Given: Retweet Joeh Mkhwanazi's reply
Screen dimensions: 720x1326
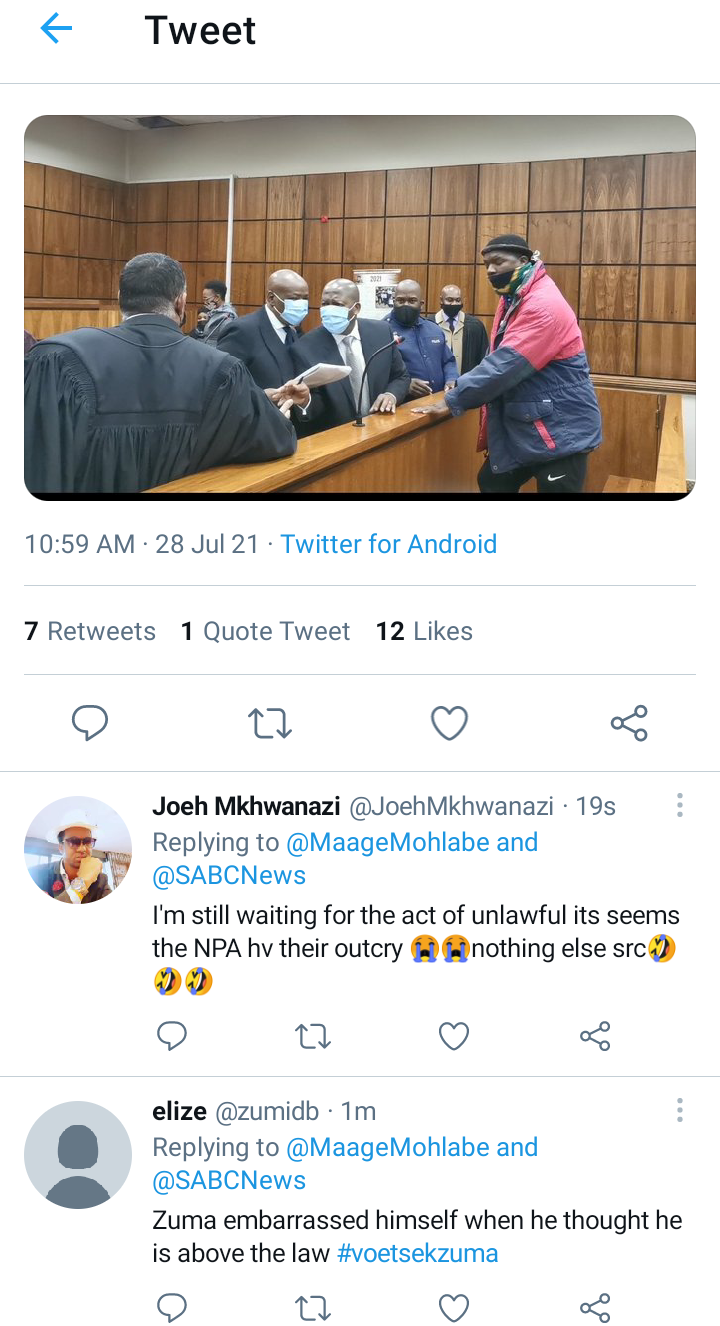Looking at the screenshot, I should 313,1037.
